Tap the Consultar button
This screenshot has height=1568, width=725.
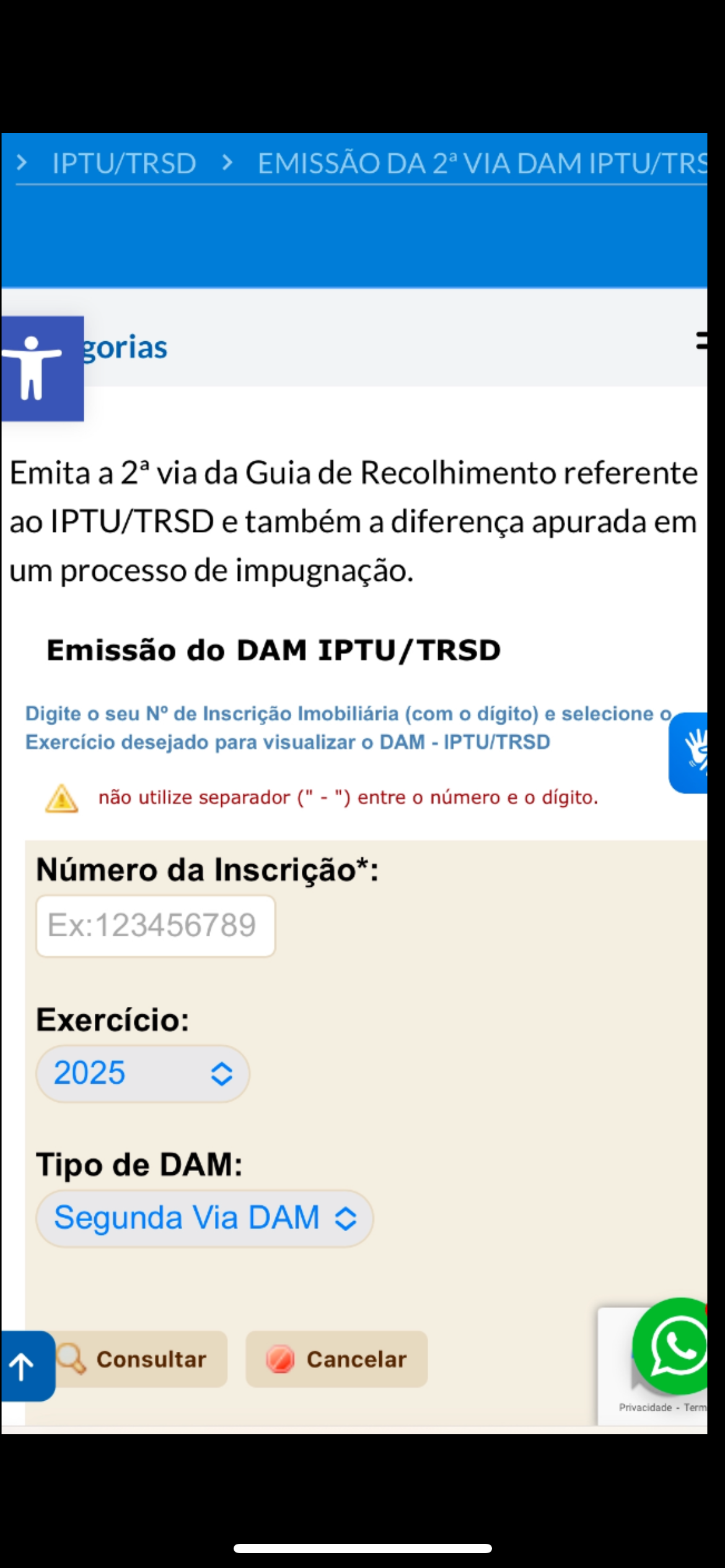tap(143, 1359)
